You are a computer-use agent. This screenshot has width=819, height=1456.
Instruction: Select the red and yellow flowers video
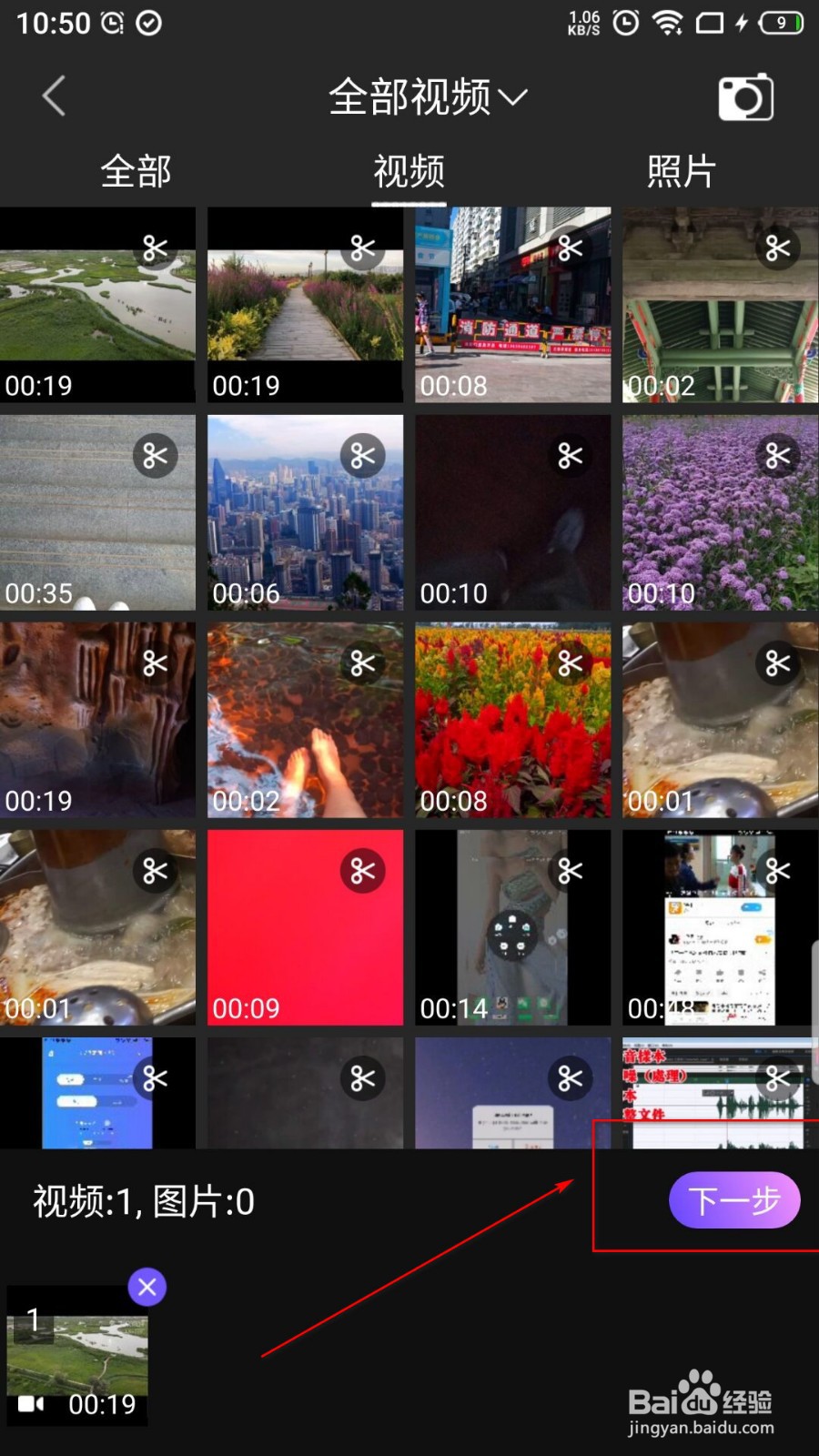[x=513, y=720]
